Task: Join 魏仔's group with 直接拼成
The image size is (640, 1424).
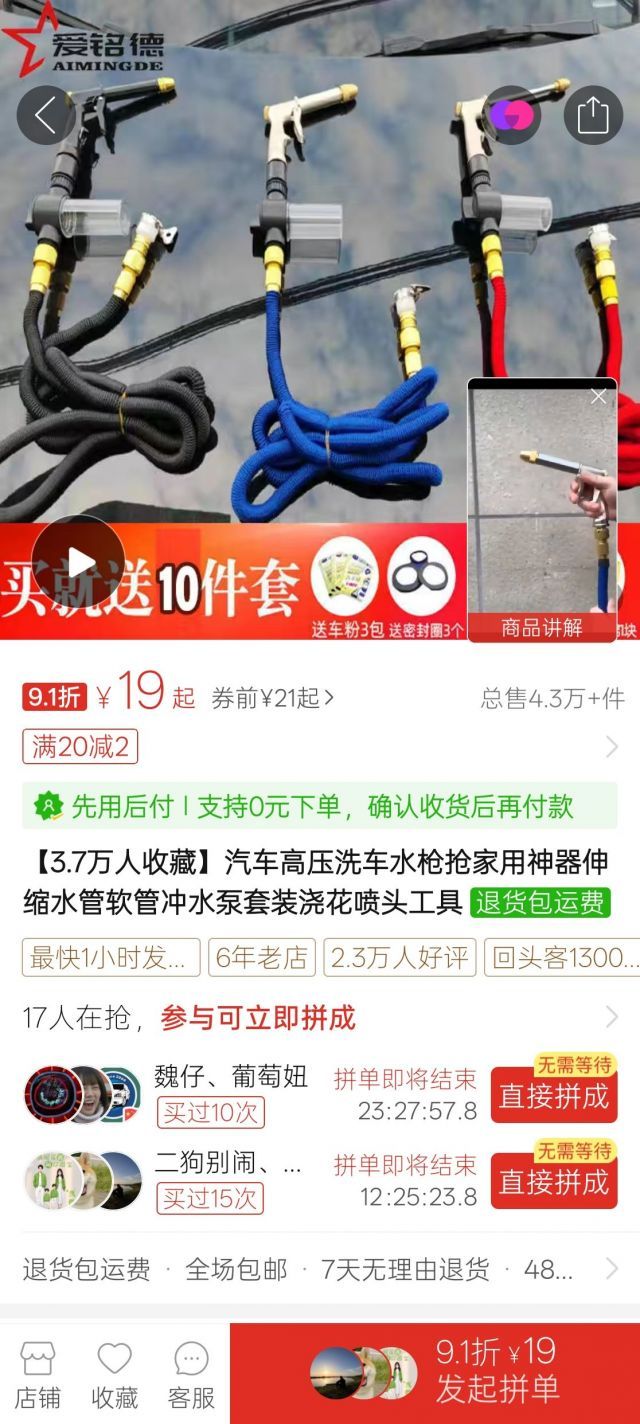Action: point(554,1096)
